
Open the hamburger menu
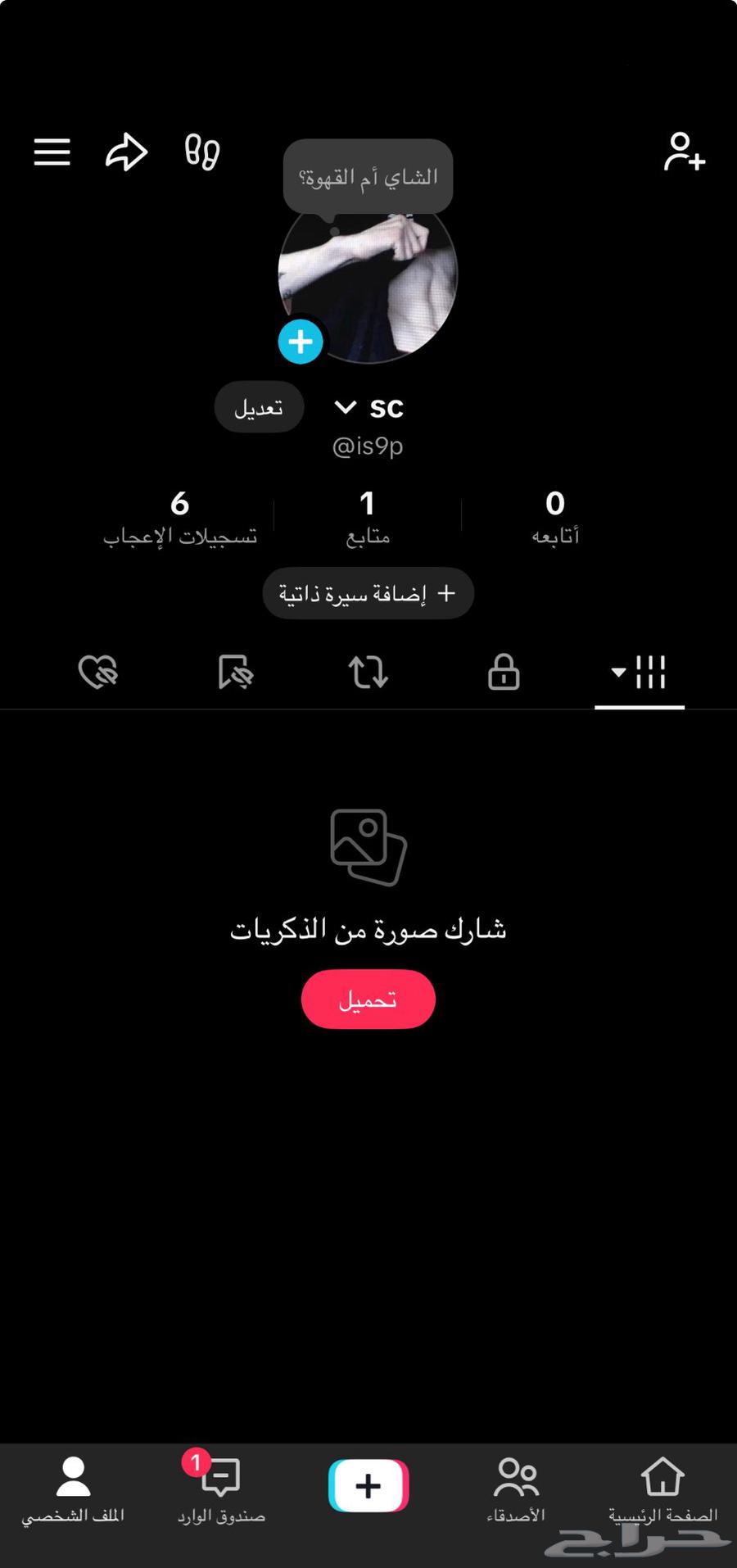click(x=51, y=152)
